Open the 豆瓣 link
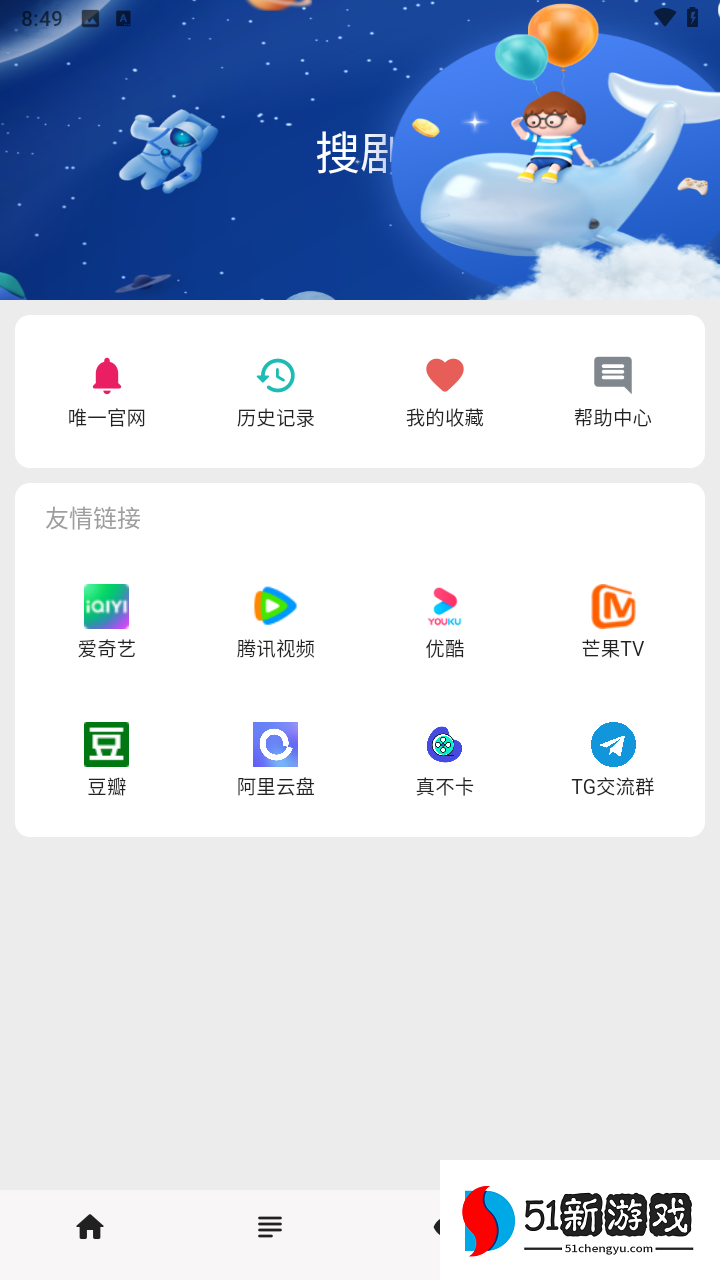This screenshot has width=720, height=1280. (x=107, y=759)
